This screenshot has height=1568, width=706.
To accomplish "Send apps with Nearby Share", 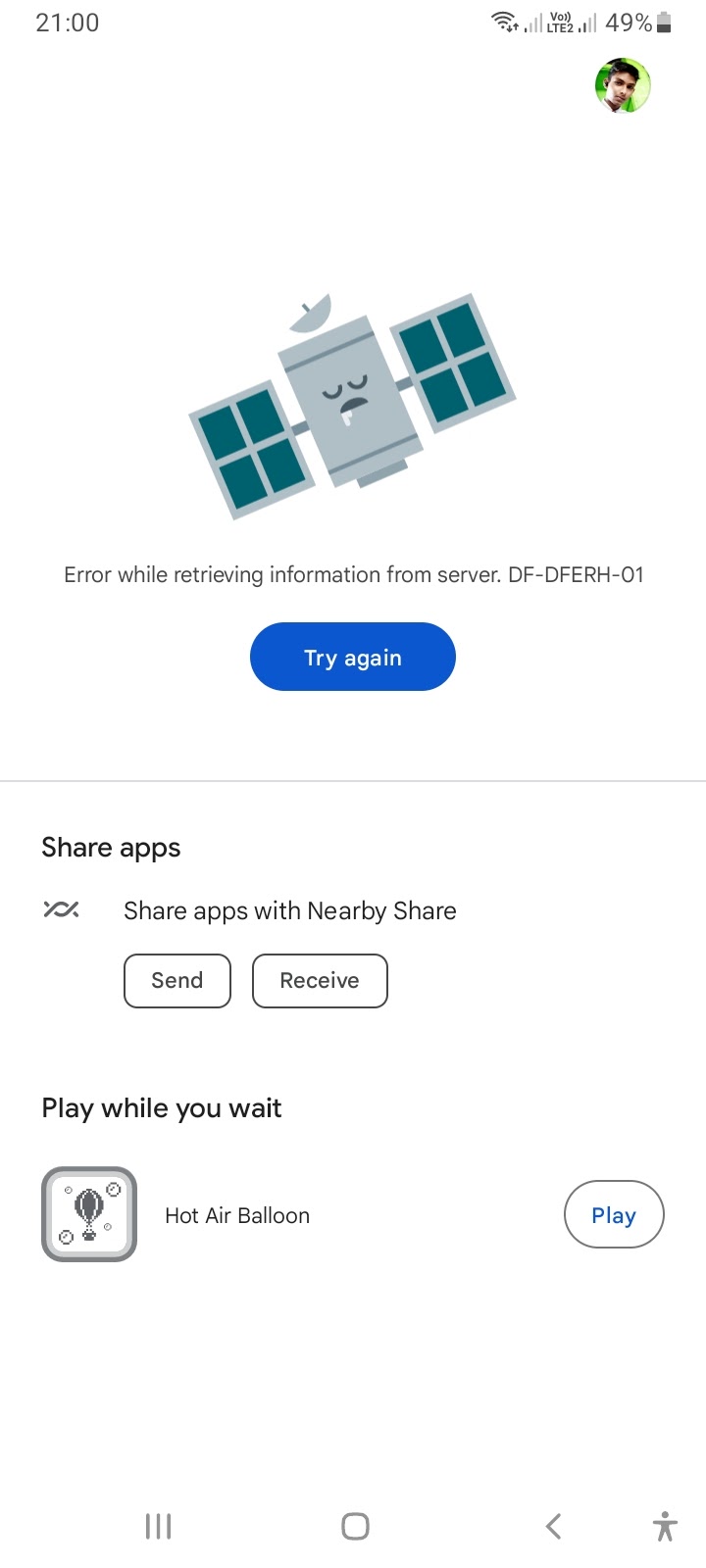I will tap(177, 980).
